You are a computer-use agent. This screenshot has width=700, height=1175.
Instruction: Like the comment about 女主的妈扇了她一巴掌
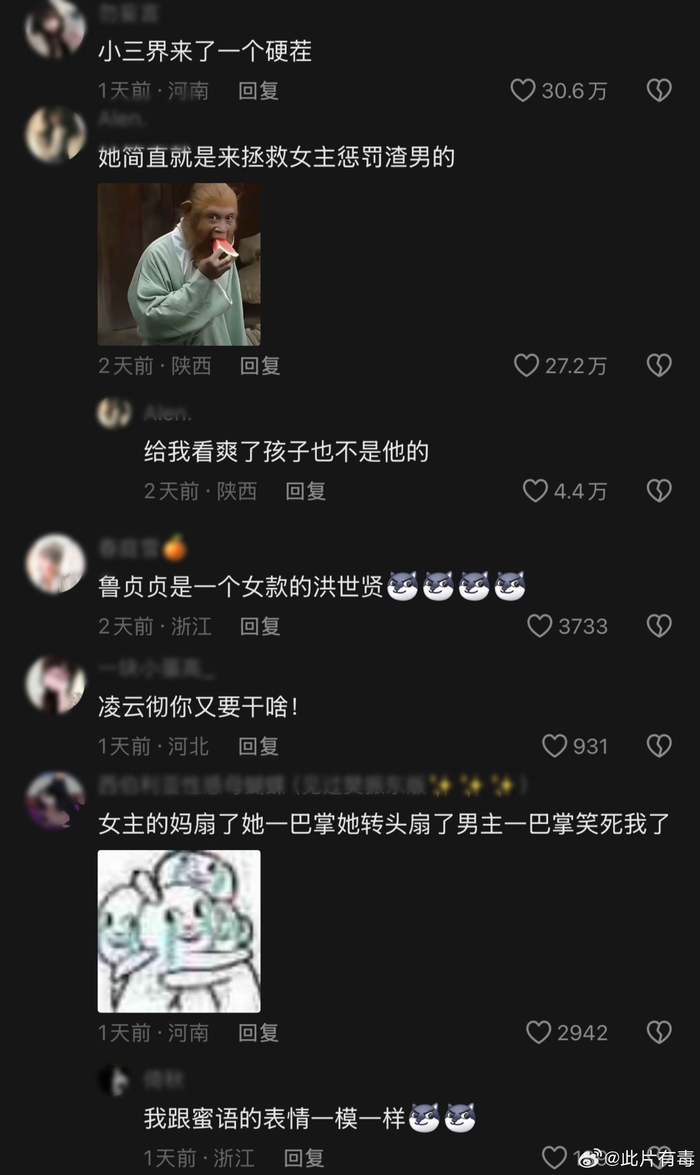pos(539,1032)
